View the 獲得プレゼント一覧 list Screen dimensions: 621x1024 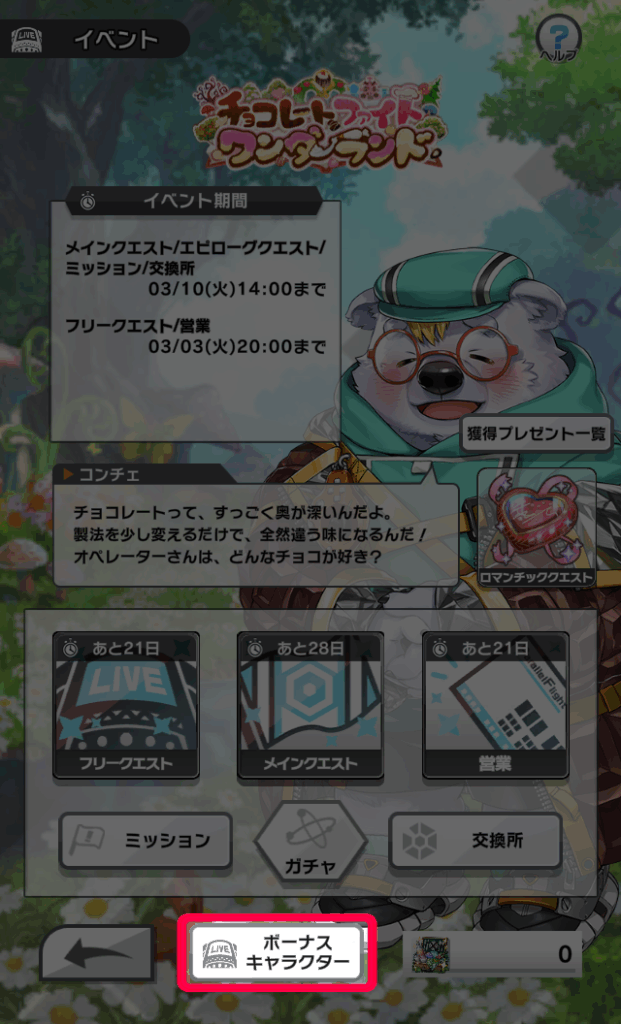pos(536,433)
